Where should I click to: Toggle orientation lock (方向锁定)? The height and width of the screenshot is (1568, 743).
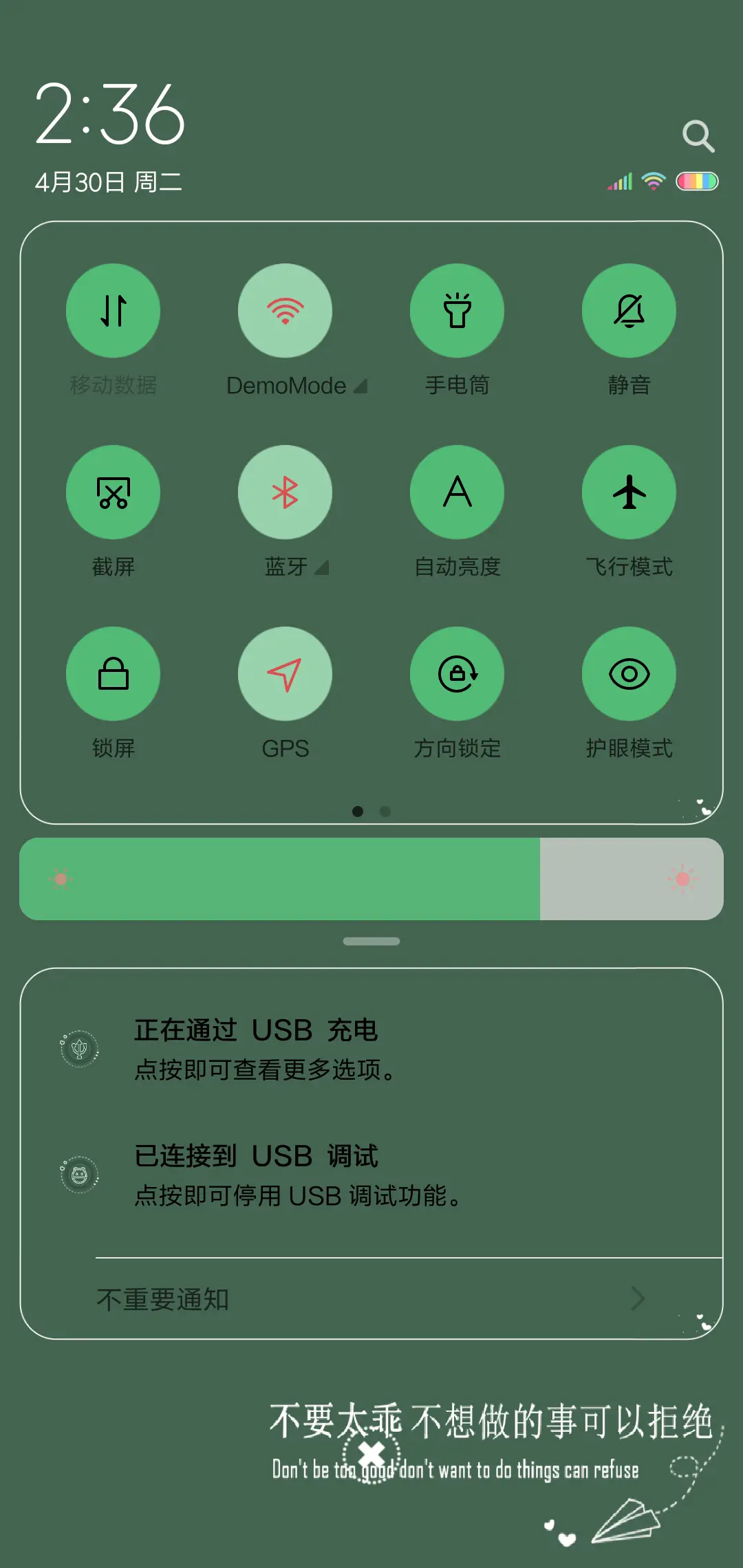point(457,674)
